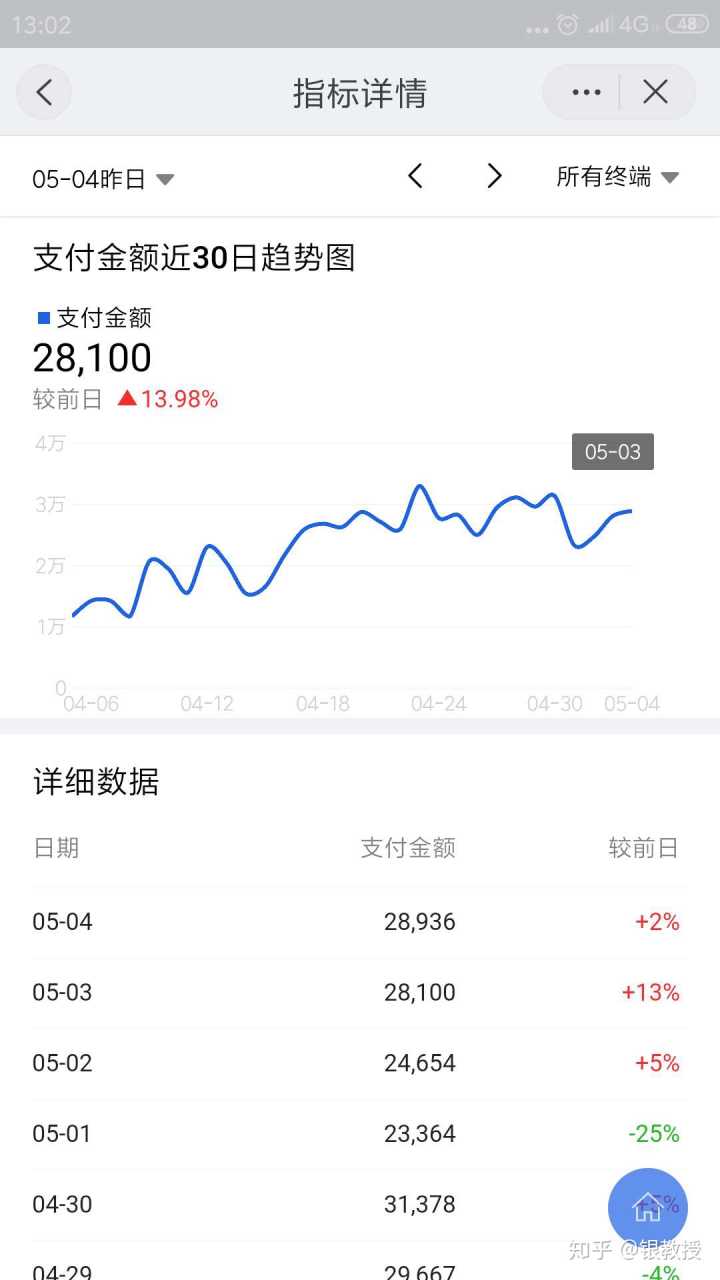The image size is (720, 1280).
Task: Go to the next date
Action: tap(494, 177)
